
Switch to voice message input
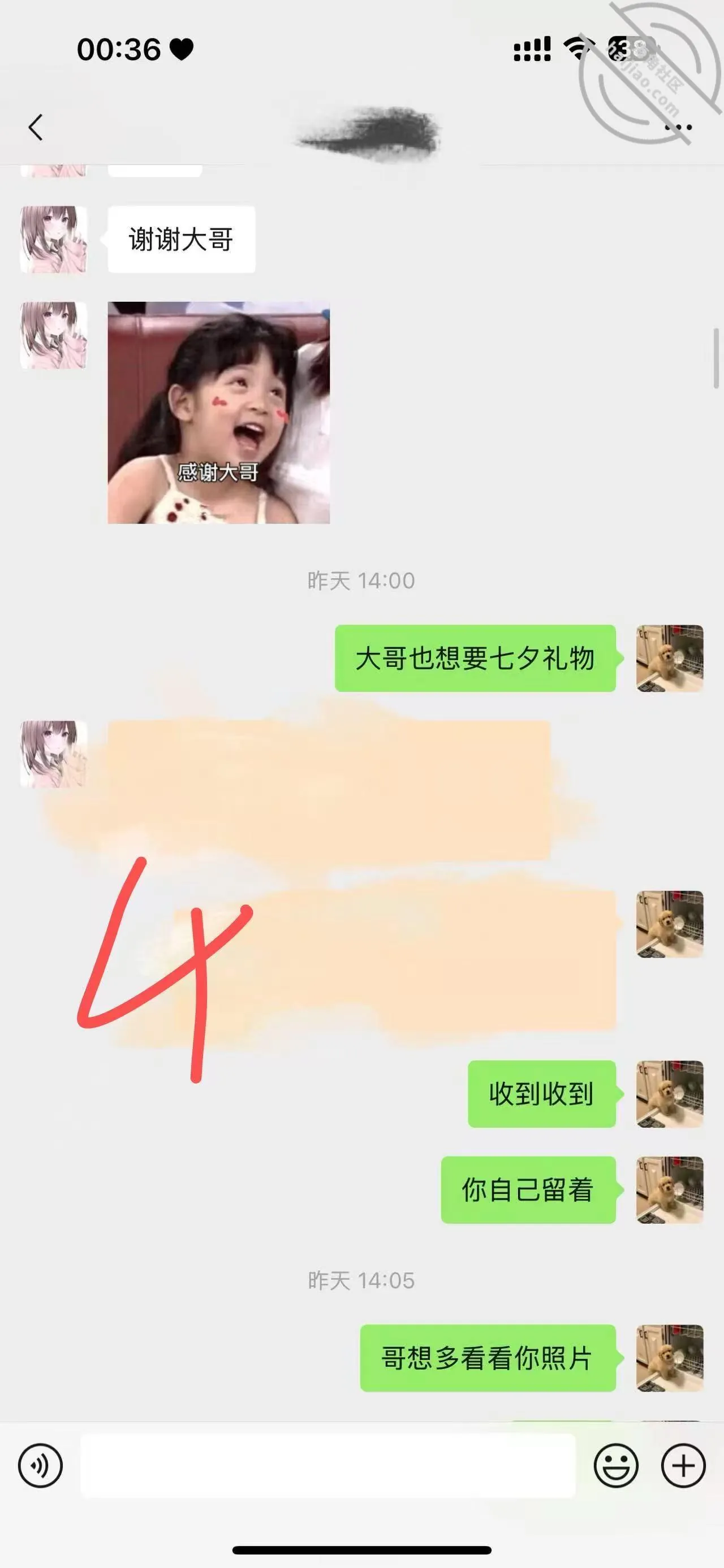[x=41, y=1465]
